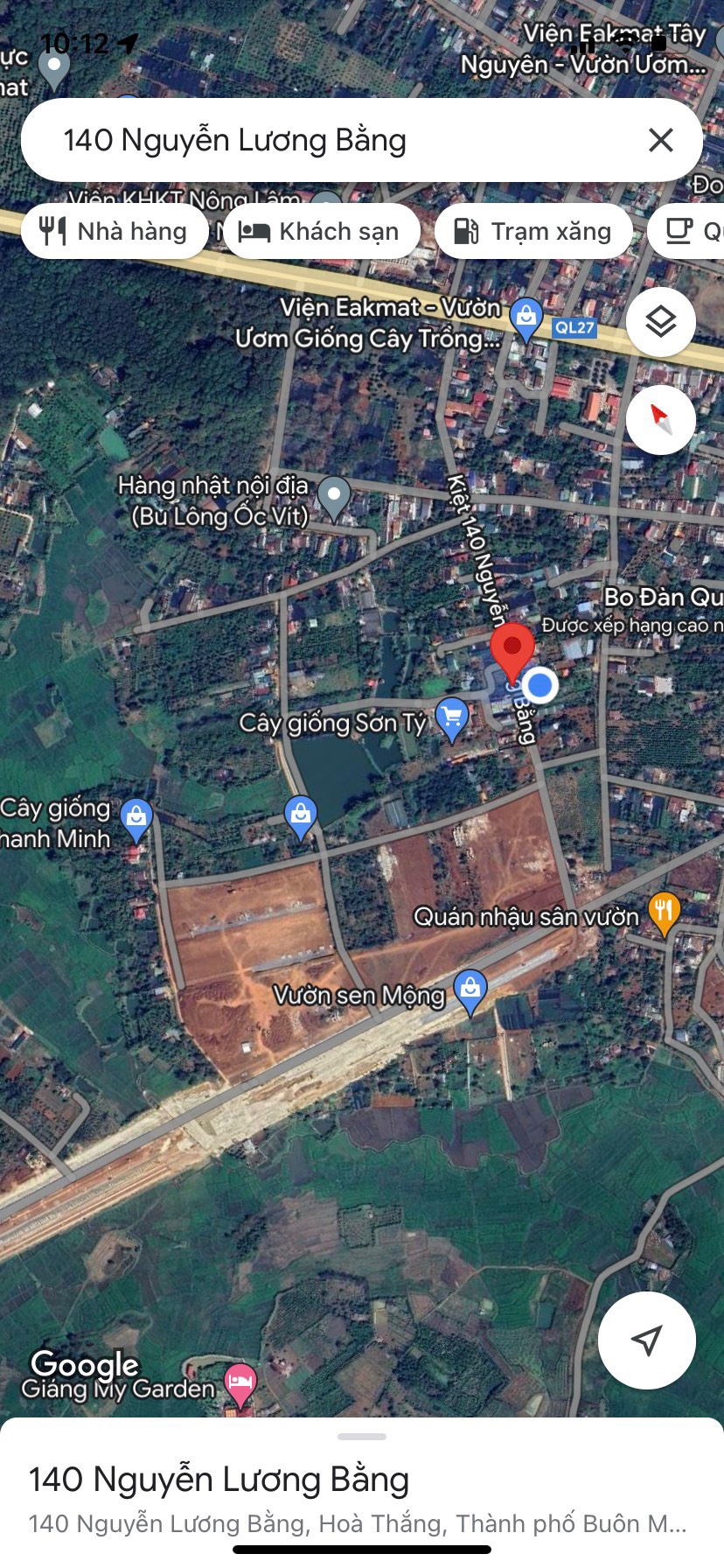Image resolution: width=724 pixels, height=1568 pixels.
Task: Open the map layers button
Action: click(661, 322)
